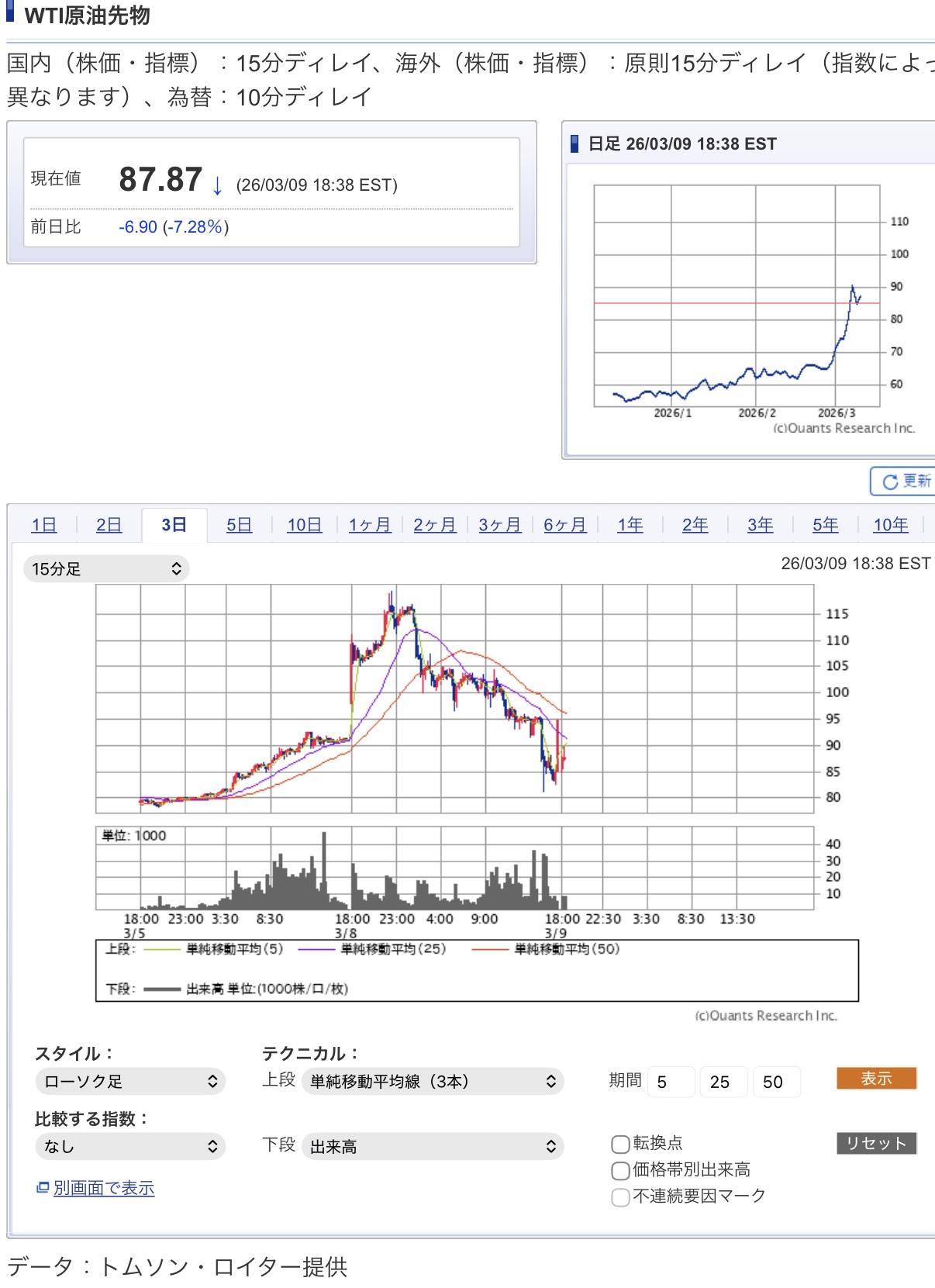The image size is (935, 1288).
Task: Refresh the chart with 更新 button
Action: [x=904, y=482]
